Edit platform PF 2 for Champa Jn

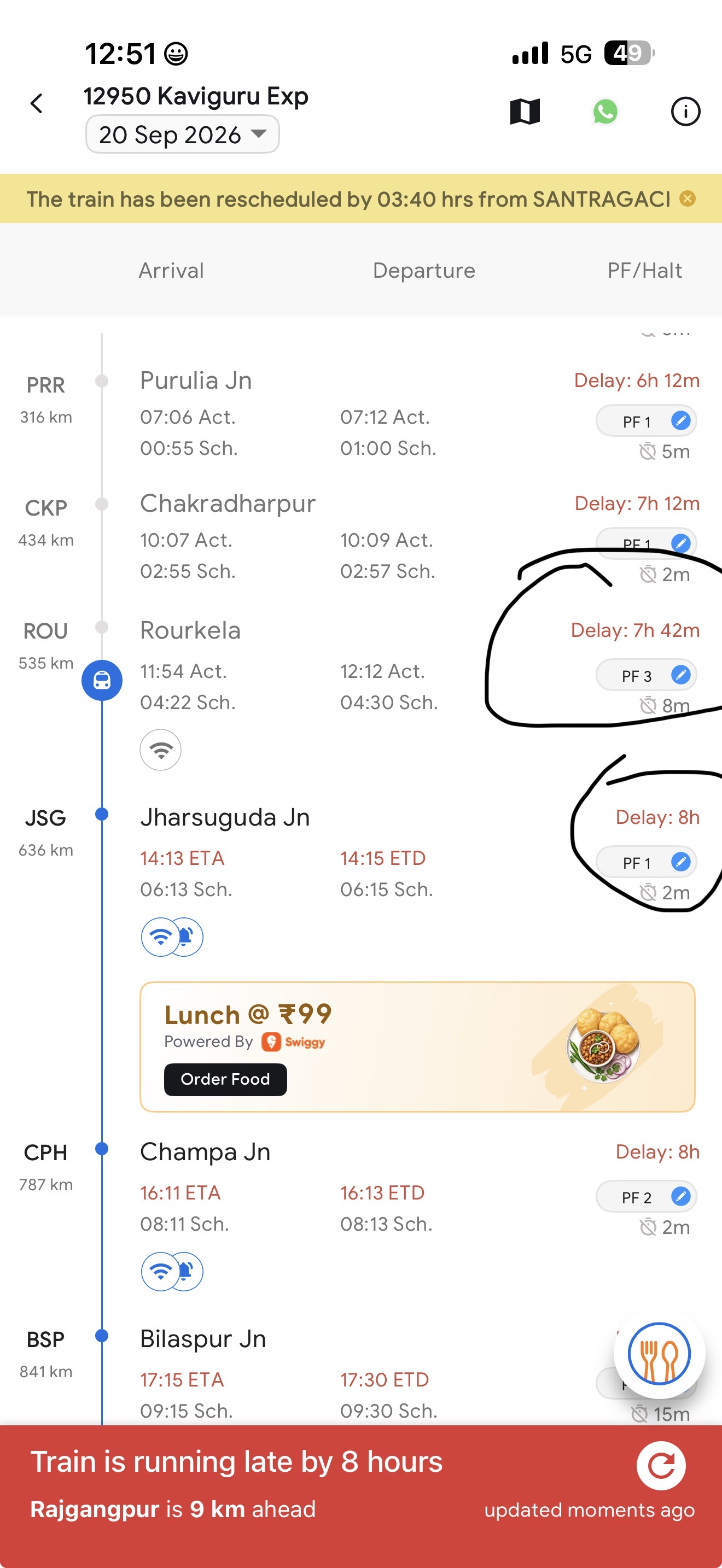(680, 1196)
